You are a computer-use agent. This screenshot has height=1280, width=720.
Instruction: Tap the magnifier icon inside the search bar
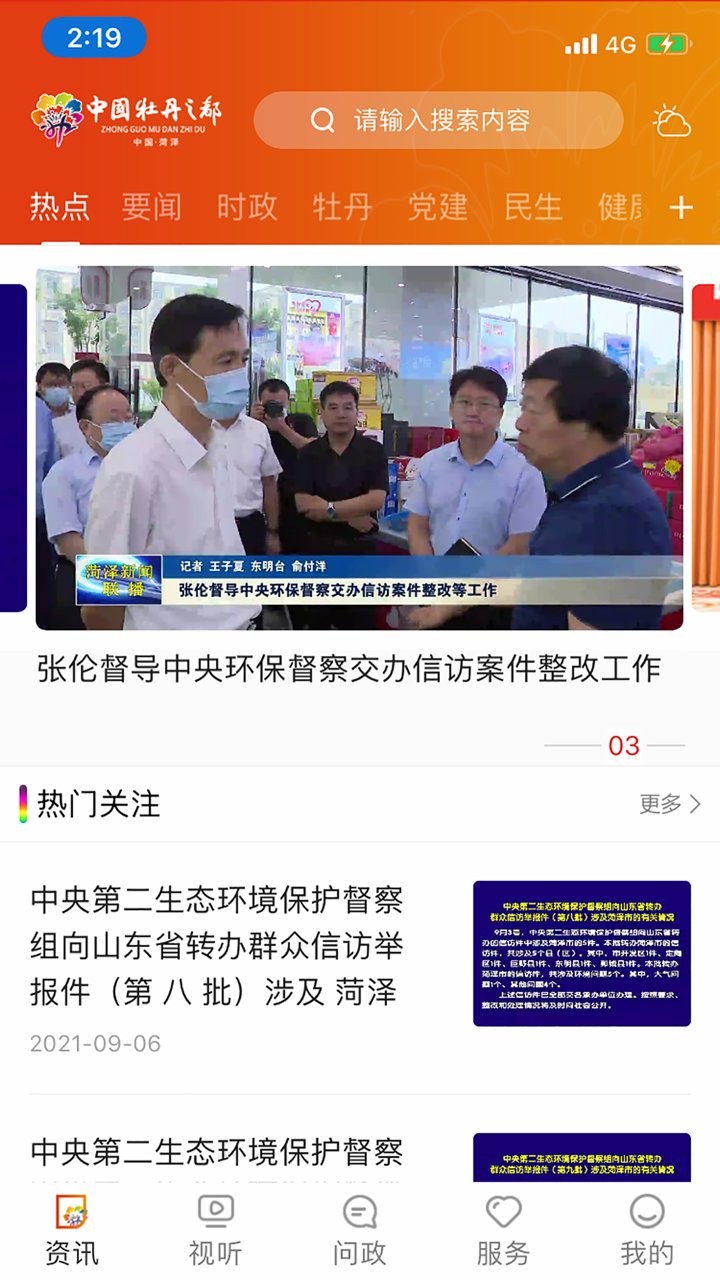click(x=320, y=119)
